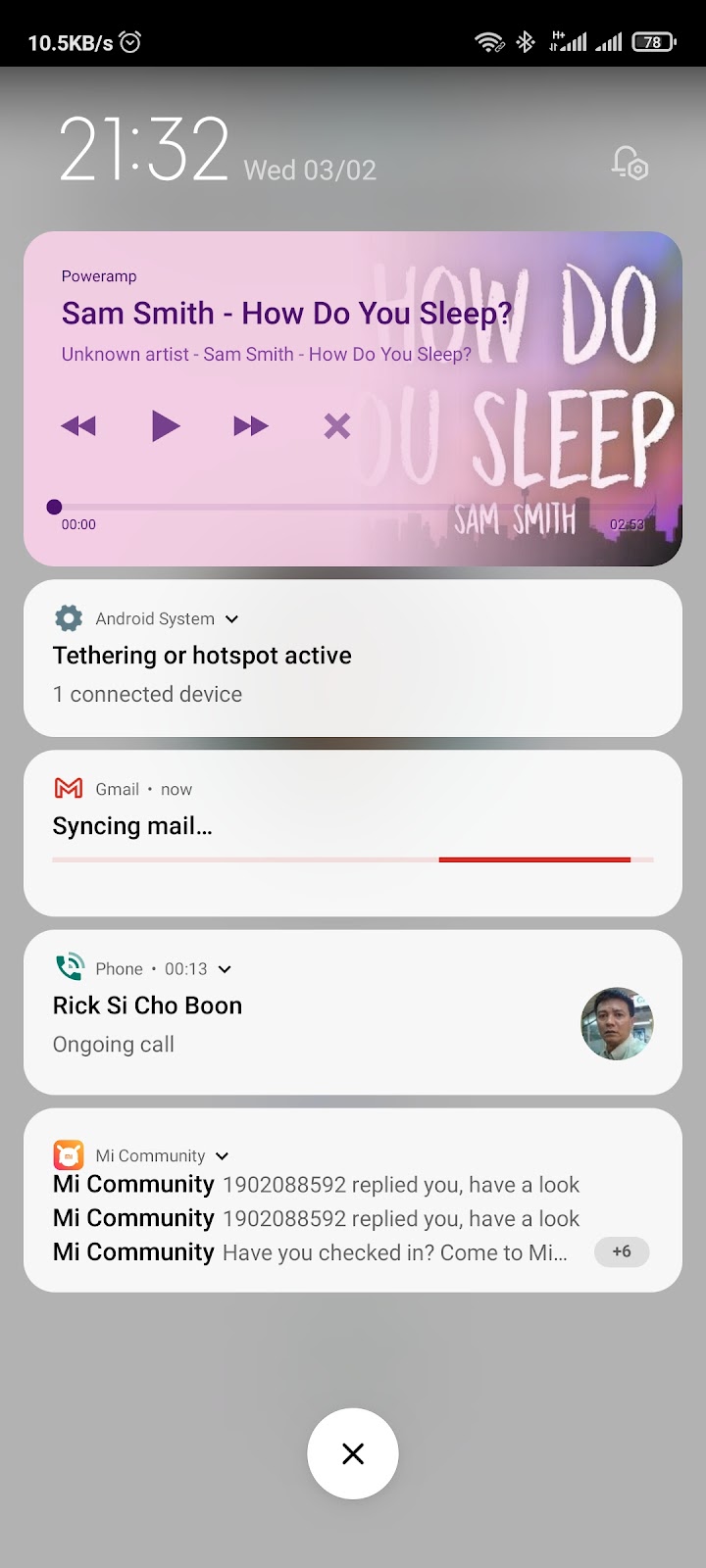Open the +6 more Mi Community notifications
The height and width of the screenshot is (1568, 706).
click(621, 1251)
